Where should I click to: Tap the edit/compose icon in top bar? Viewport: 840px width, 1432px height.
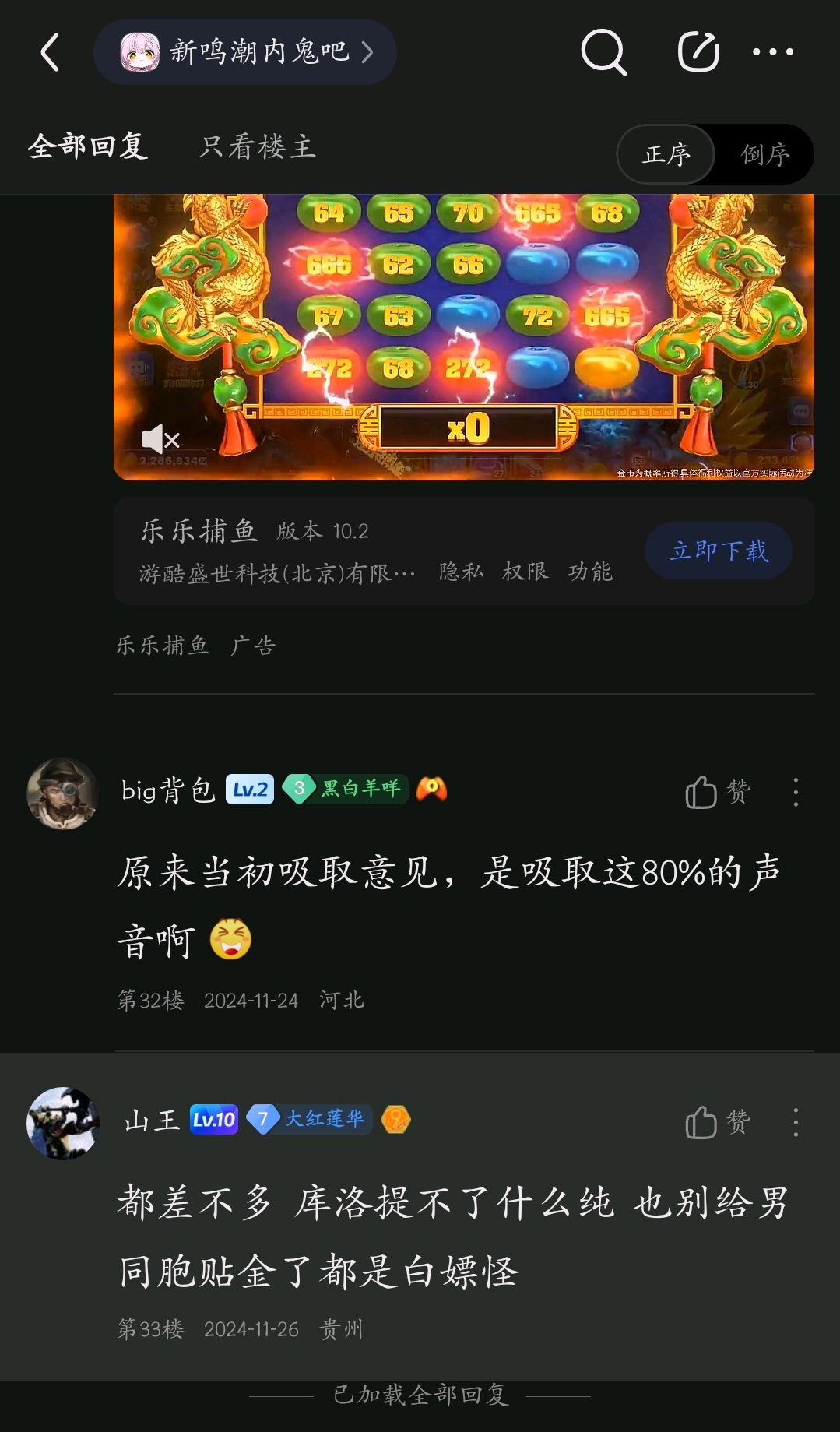(x=698, y=53)
